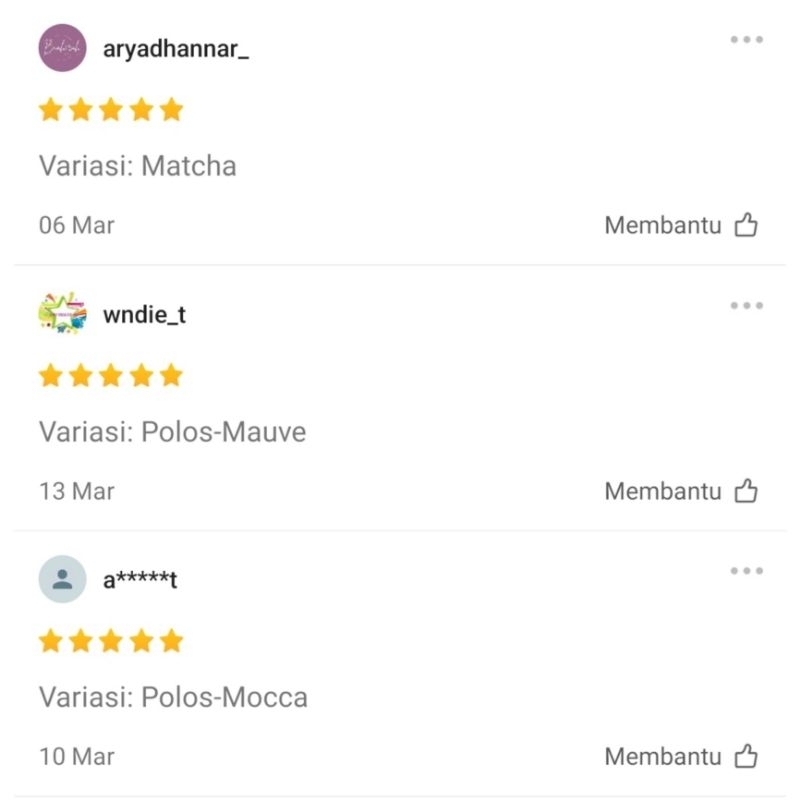Open the more options on wndie_t's review
800x800 pixels.
tap(746, 306)
